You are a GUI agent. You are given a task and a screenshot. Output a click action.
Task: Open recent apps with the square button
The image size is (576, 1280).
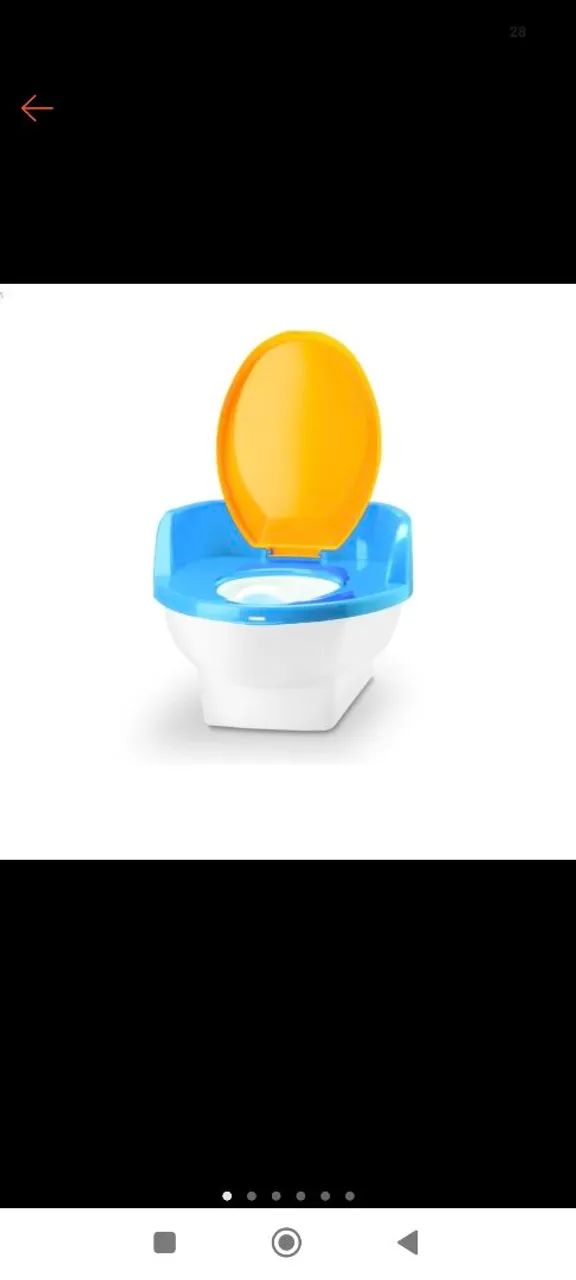[165, 1242]
